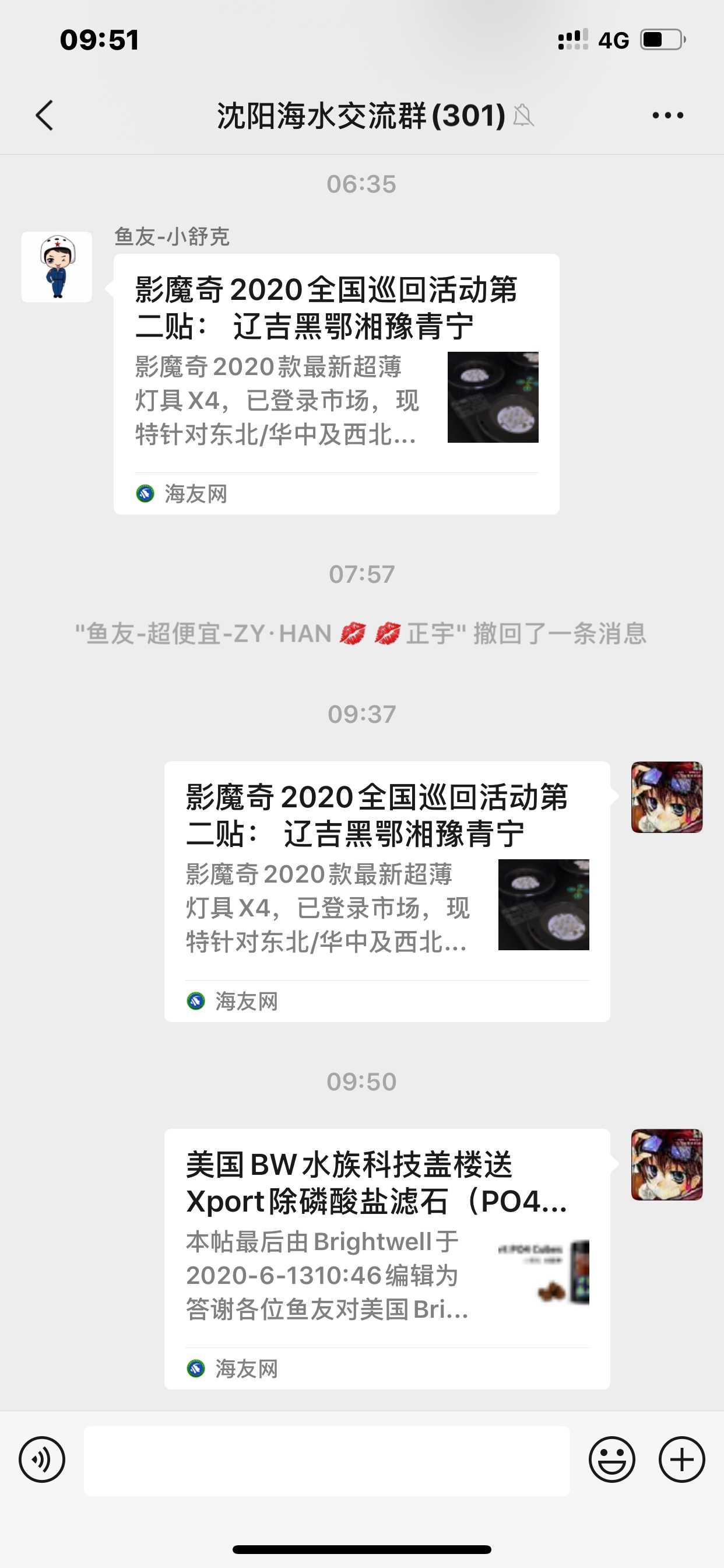
Task: Open the plus attachments menu
Action: (x=681, y=1459)
